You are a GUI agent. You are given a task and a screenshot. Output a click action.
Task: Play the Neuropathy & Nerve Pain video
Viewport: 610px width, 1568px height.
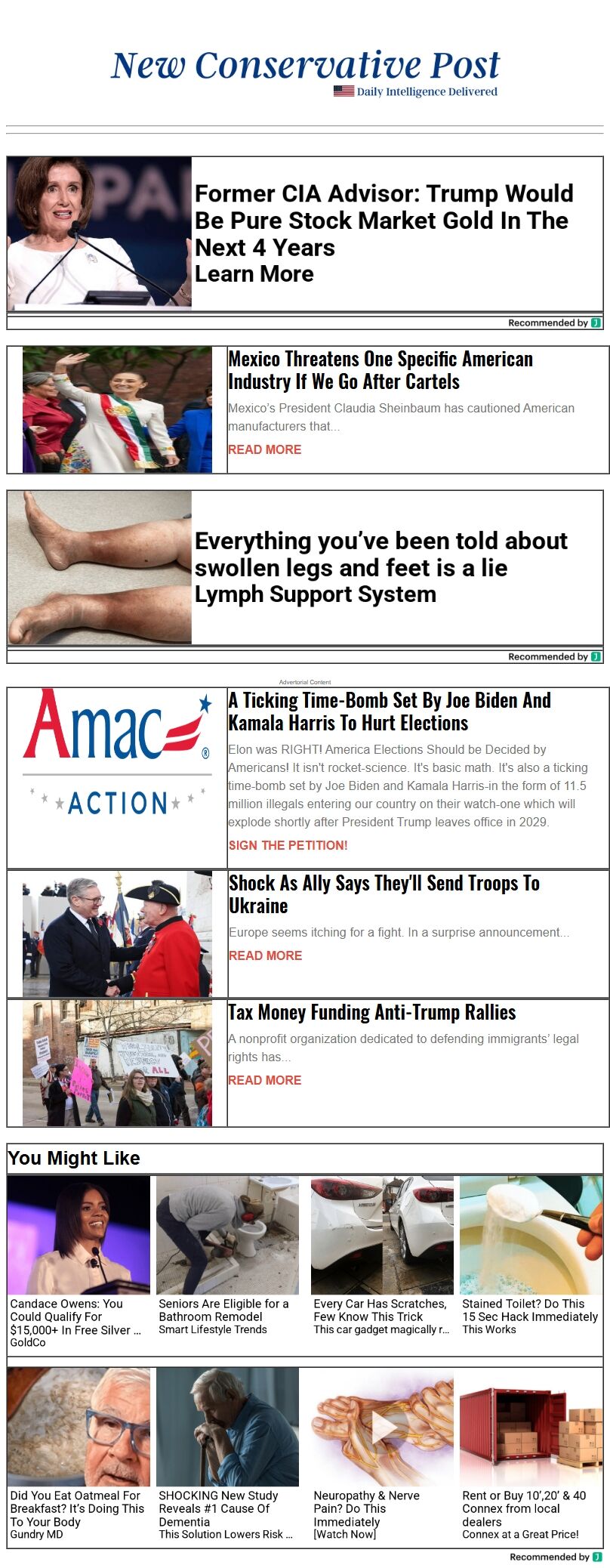(382, 1428)
